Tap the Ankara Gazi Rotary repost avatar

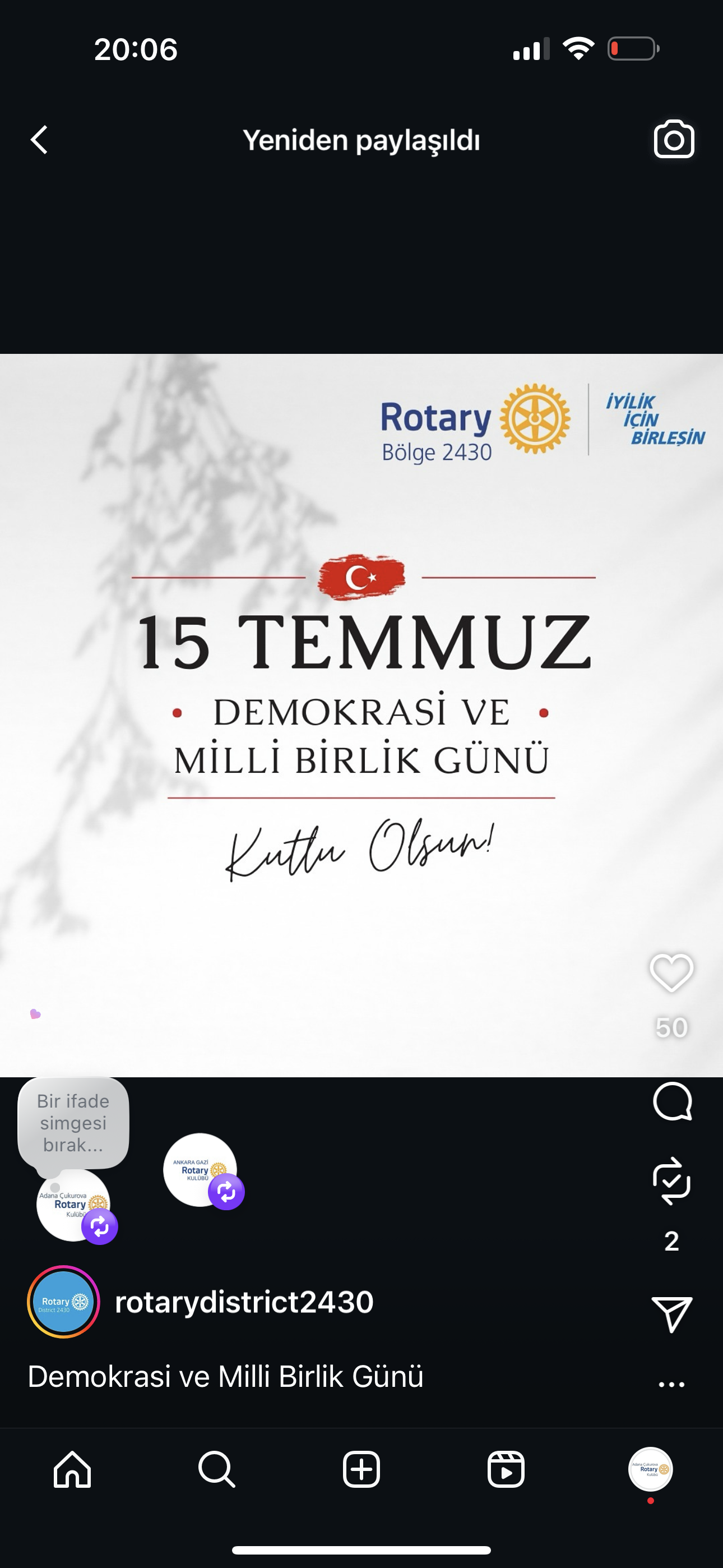[200, 1170]
